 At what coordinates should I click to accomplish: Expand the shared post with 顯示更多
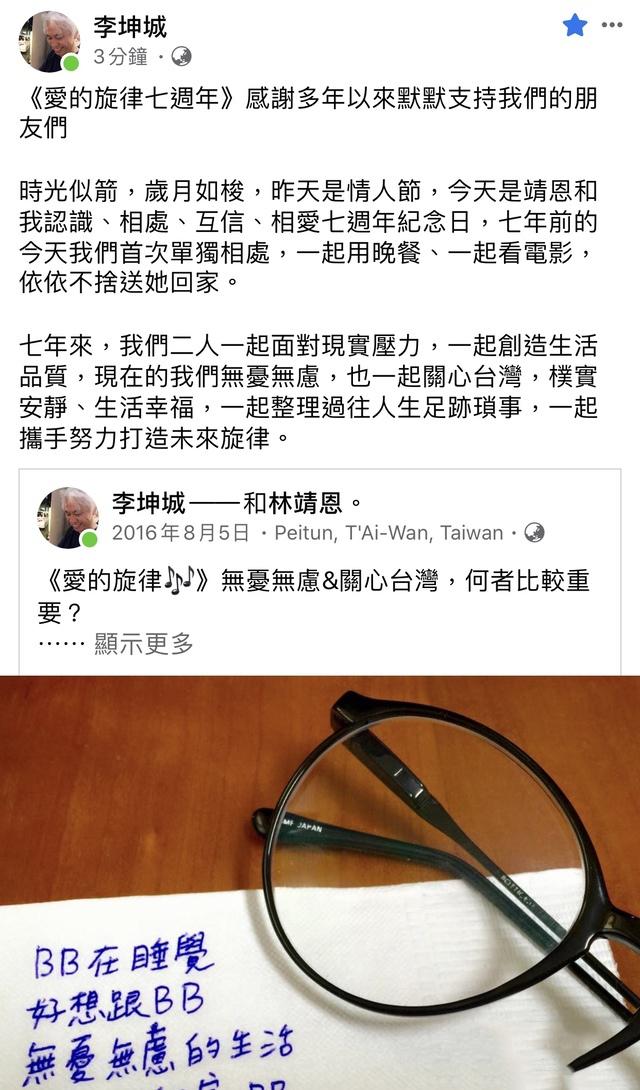(144, 644)
